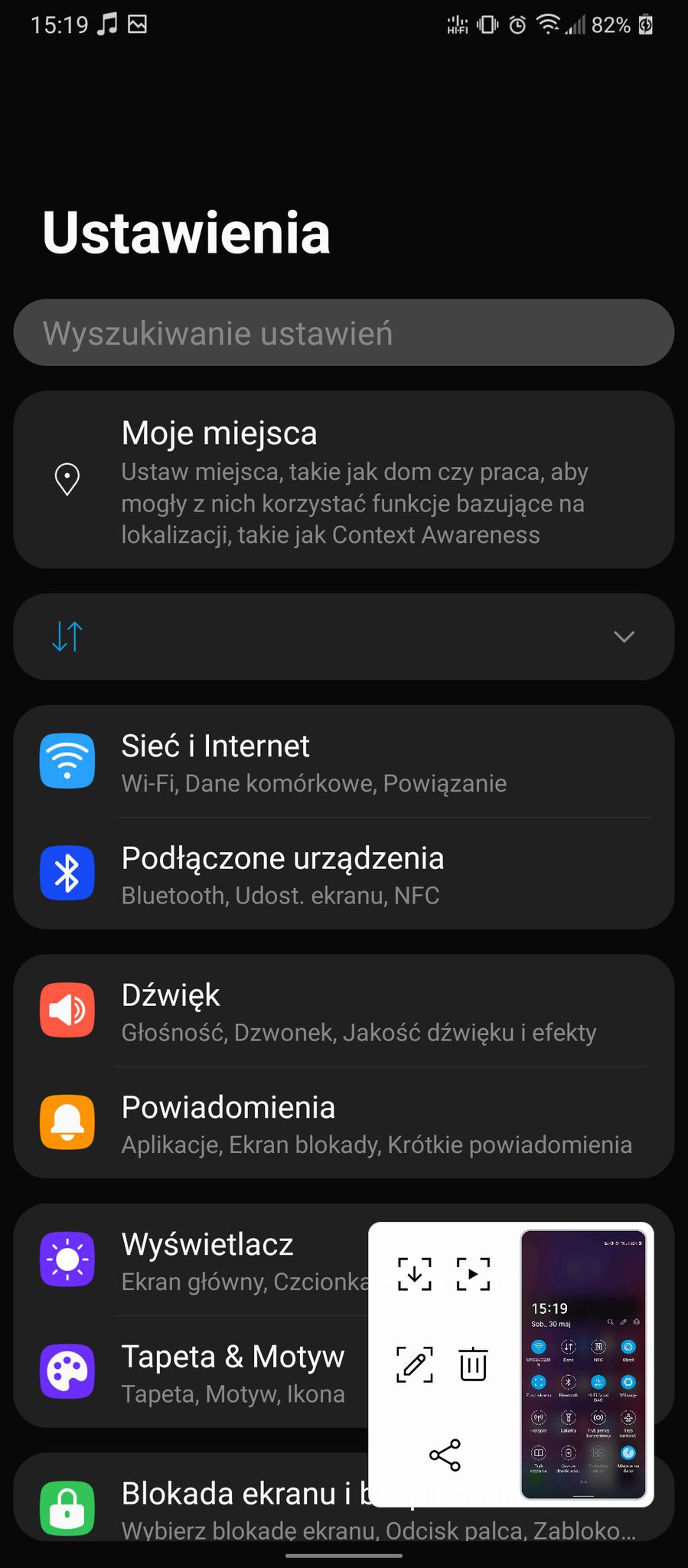Screen dimensions: 688x1568
Task: Tap the screen recording capture icon
Action: 474,1274
